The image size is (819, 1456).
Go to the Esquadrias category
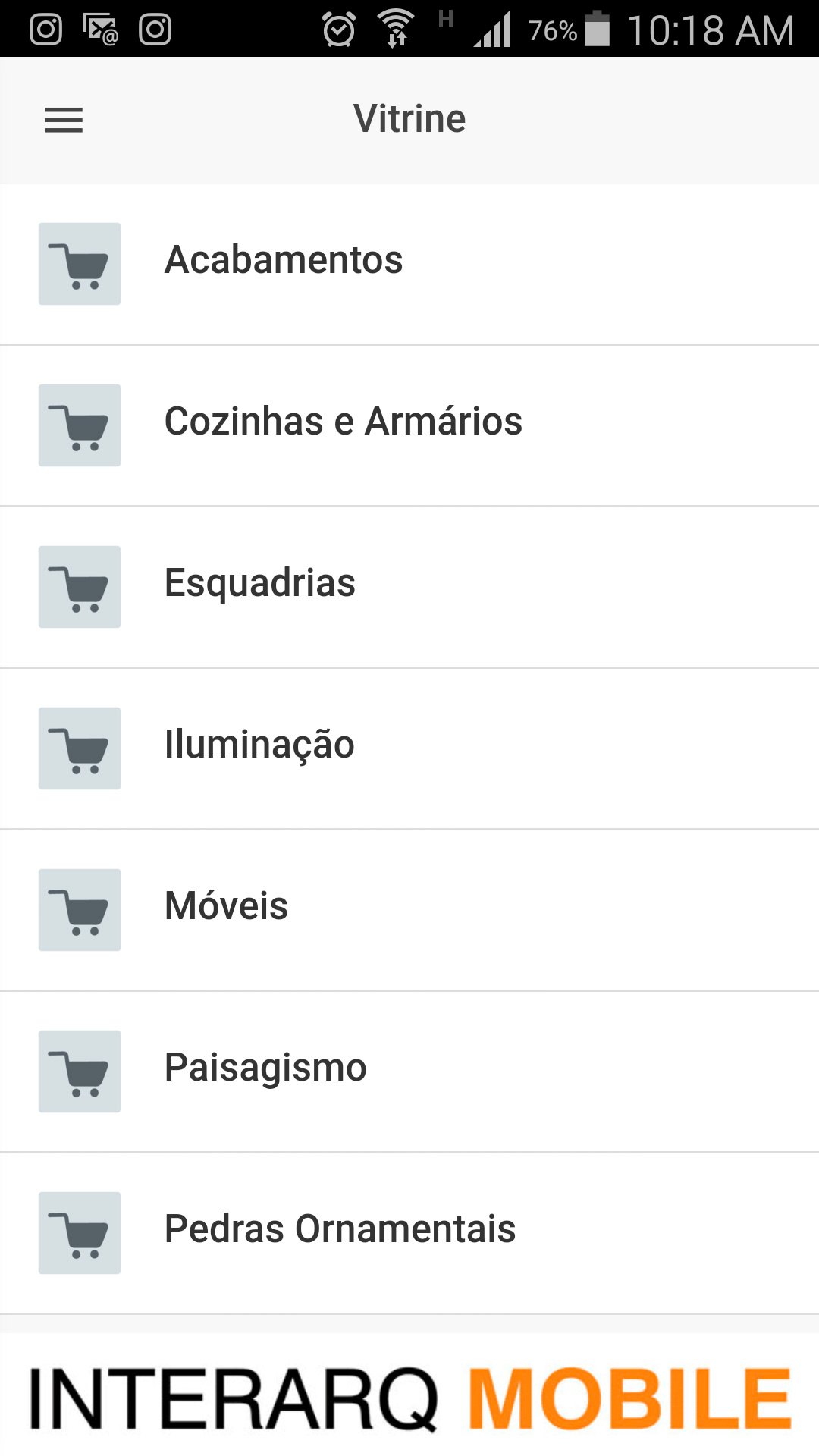click(409, 587)
